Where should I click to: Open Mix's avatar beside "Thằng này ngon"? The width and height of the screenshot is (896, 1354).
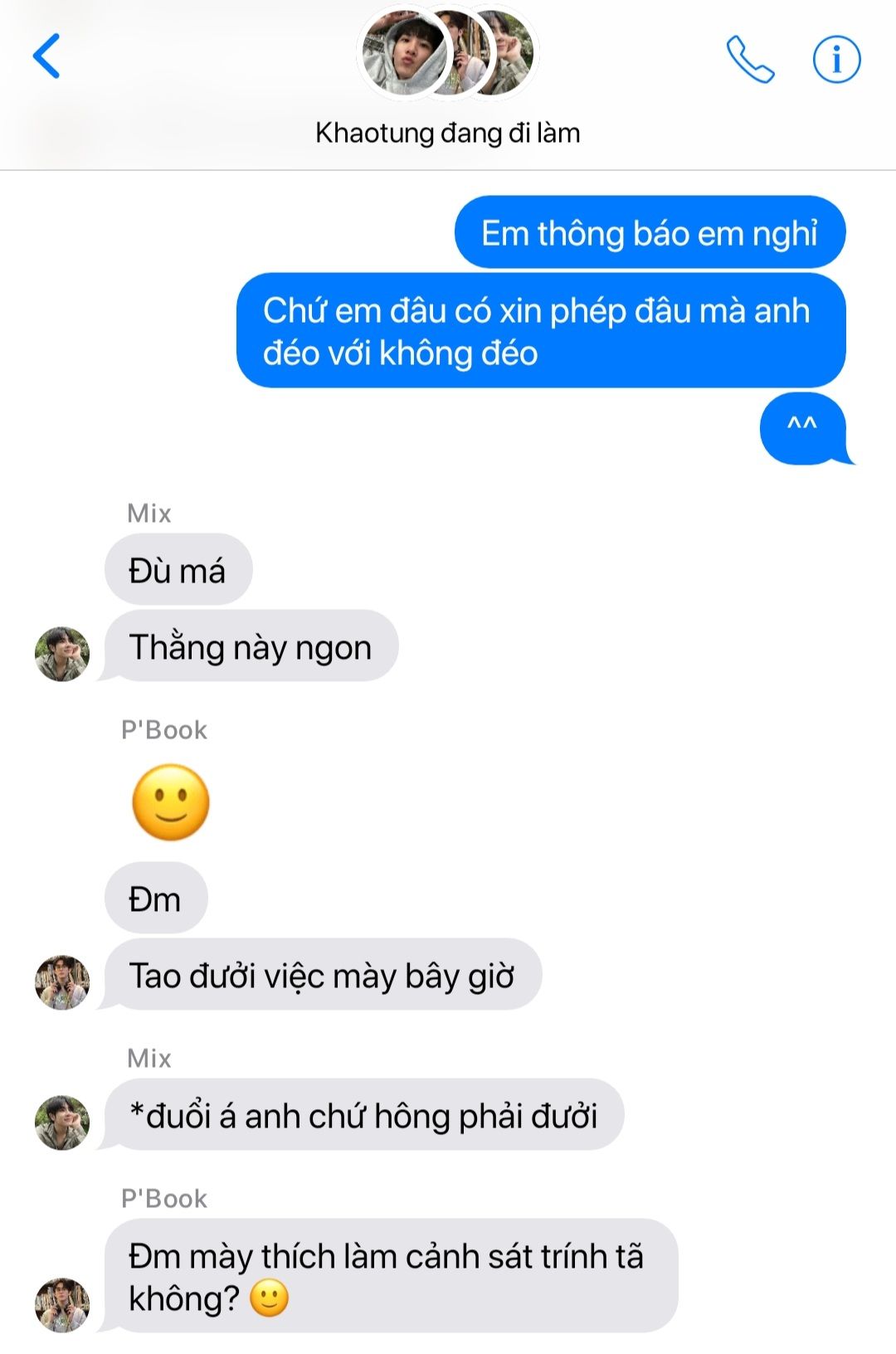click(x=62, y=654)
